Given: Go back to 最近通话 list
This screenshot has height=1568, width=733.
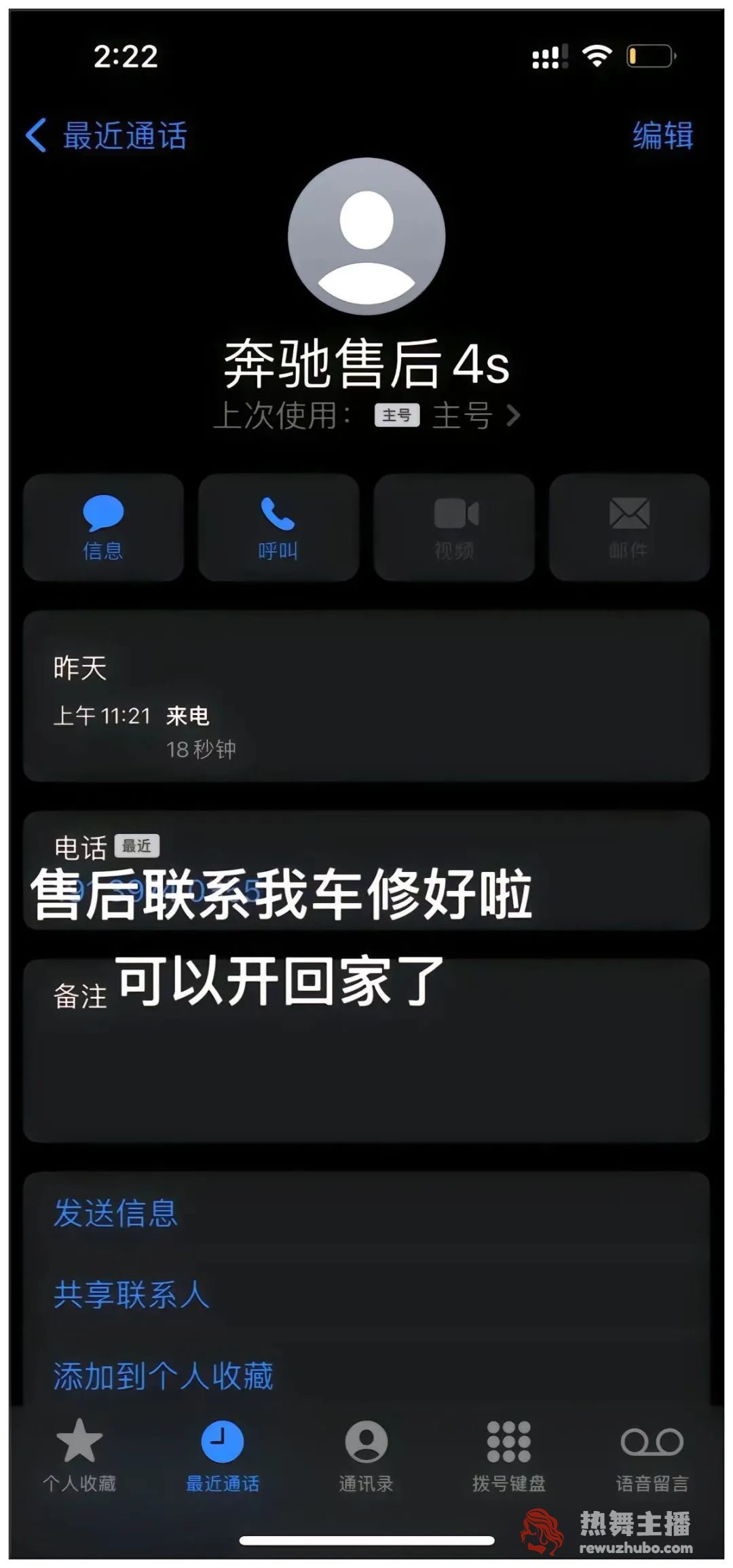Looking at the screenshot, I should tap(105, 135).
